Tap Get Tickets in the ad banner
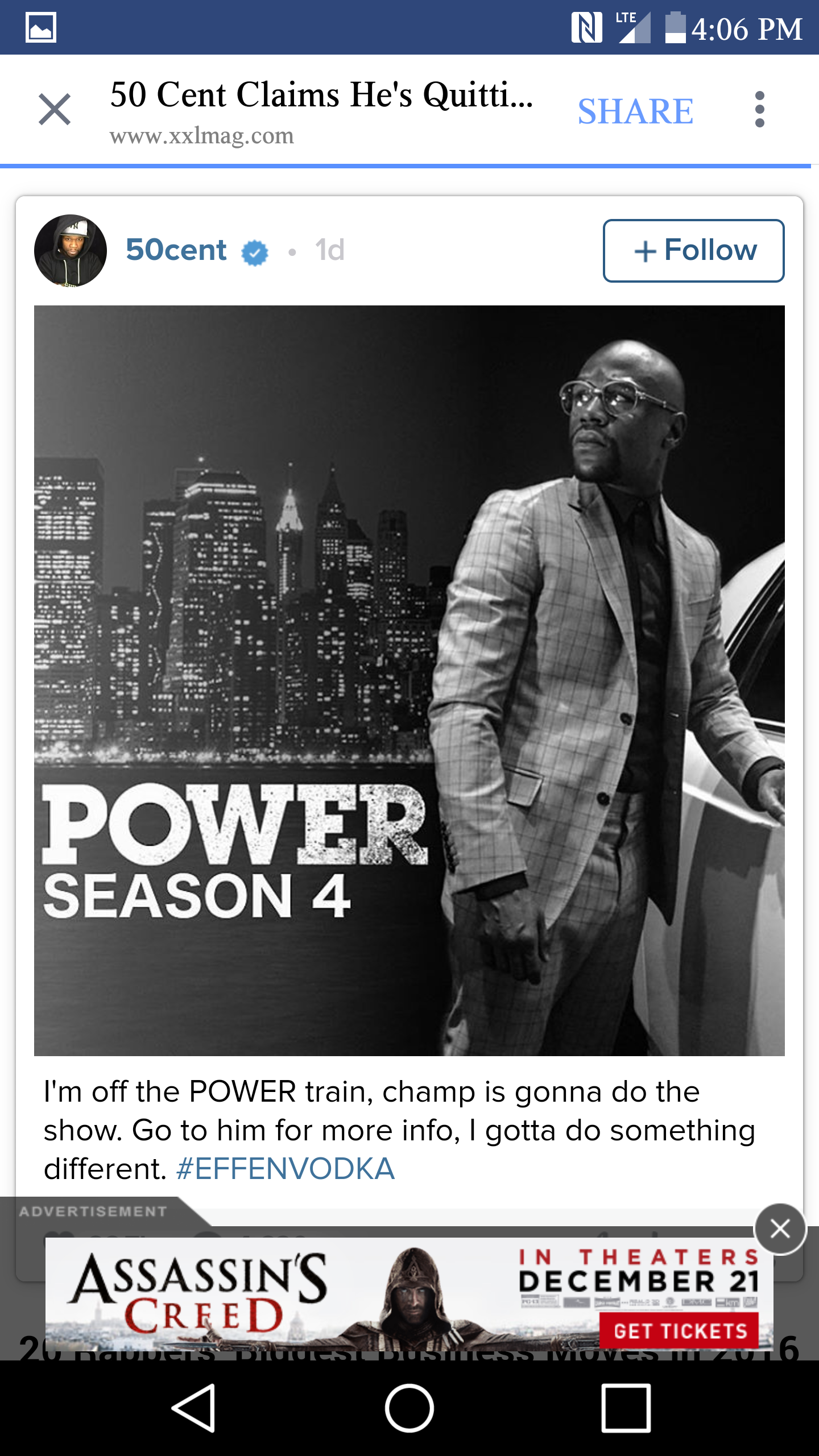819x1456 pixels. (680, 1331)
